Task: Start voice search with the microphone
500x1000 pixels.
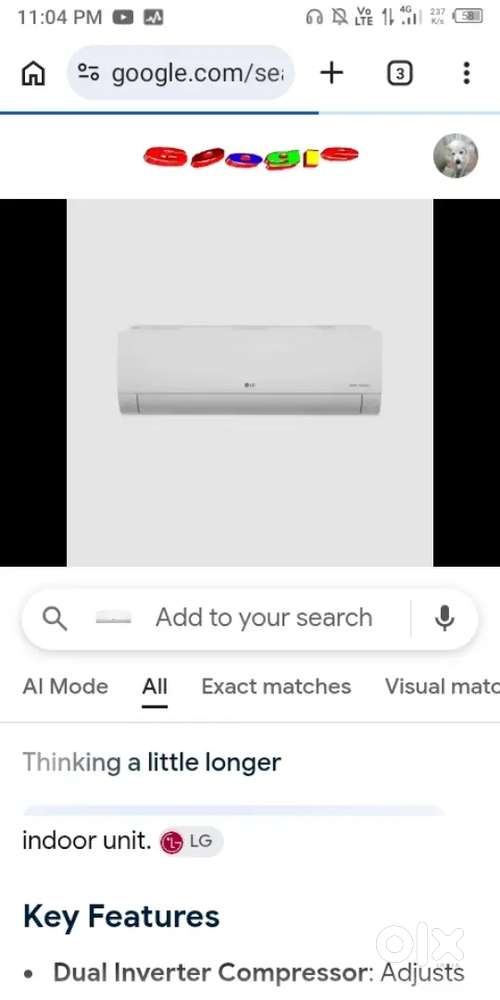Action: point(445,619)
